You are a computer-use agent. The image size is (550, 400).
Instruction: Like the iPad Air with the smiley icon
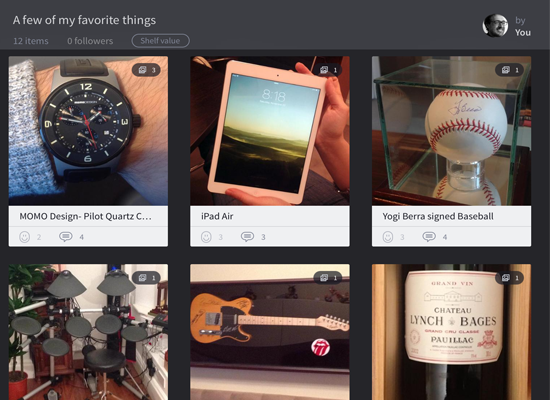pyautogui.click(x=206, y=237)
